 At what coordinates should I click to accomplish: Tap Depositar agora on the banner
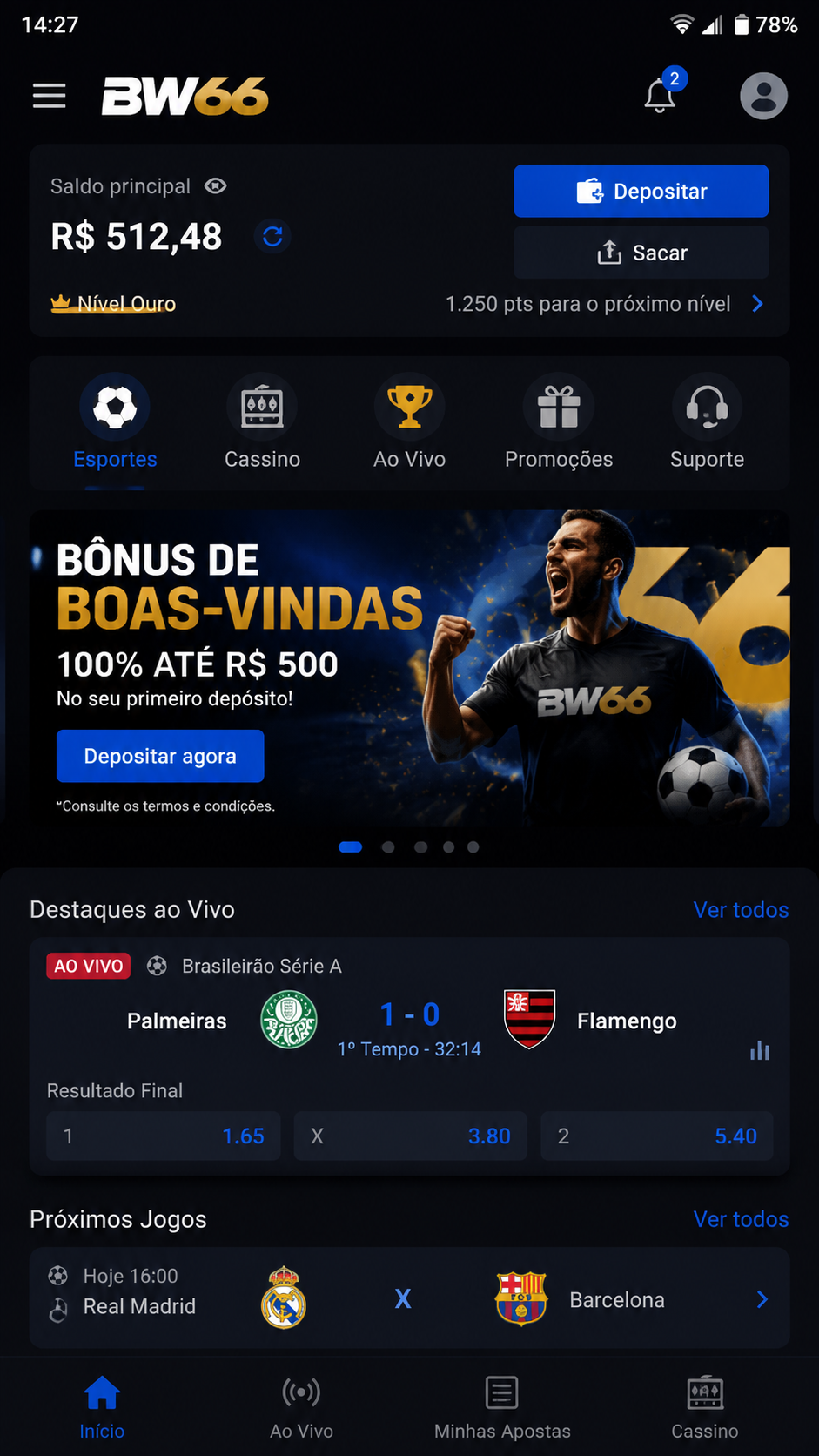(160, 756)
